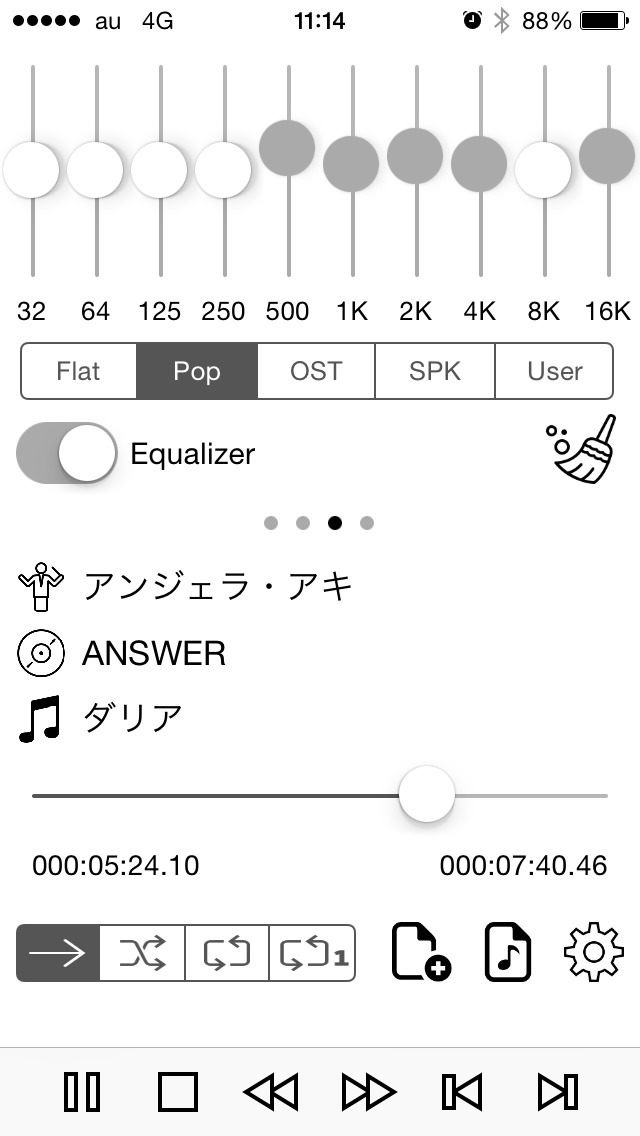Skip to the next track
The width and height of the screenshot is (640, 1136).
558,1092
